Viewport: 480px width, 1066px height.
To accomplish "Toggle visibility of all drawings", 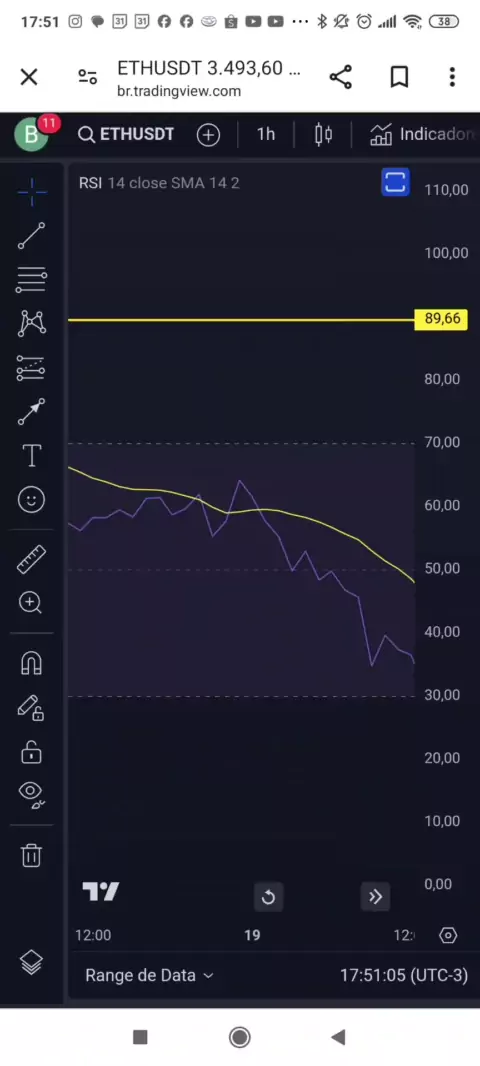I will coord(31,794).
